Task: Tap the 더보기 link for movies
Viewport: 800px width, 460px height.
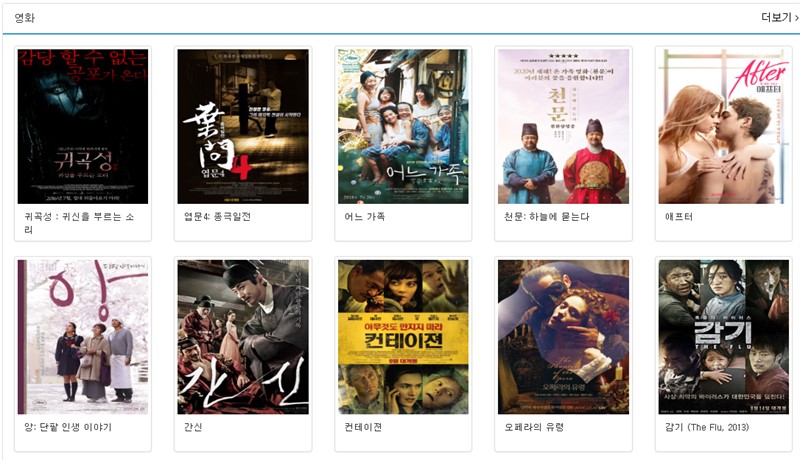Action: [x=779, y=17]
